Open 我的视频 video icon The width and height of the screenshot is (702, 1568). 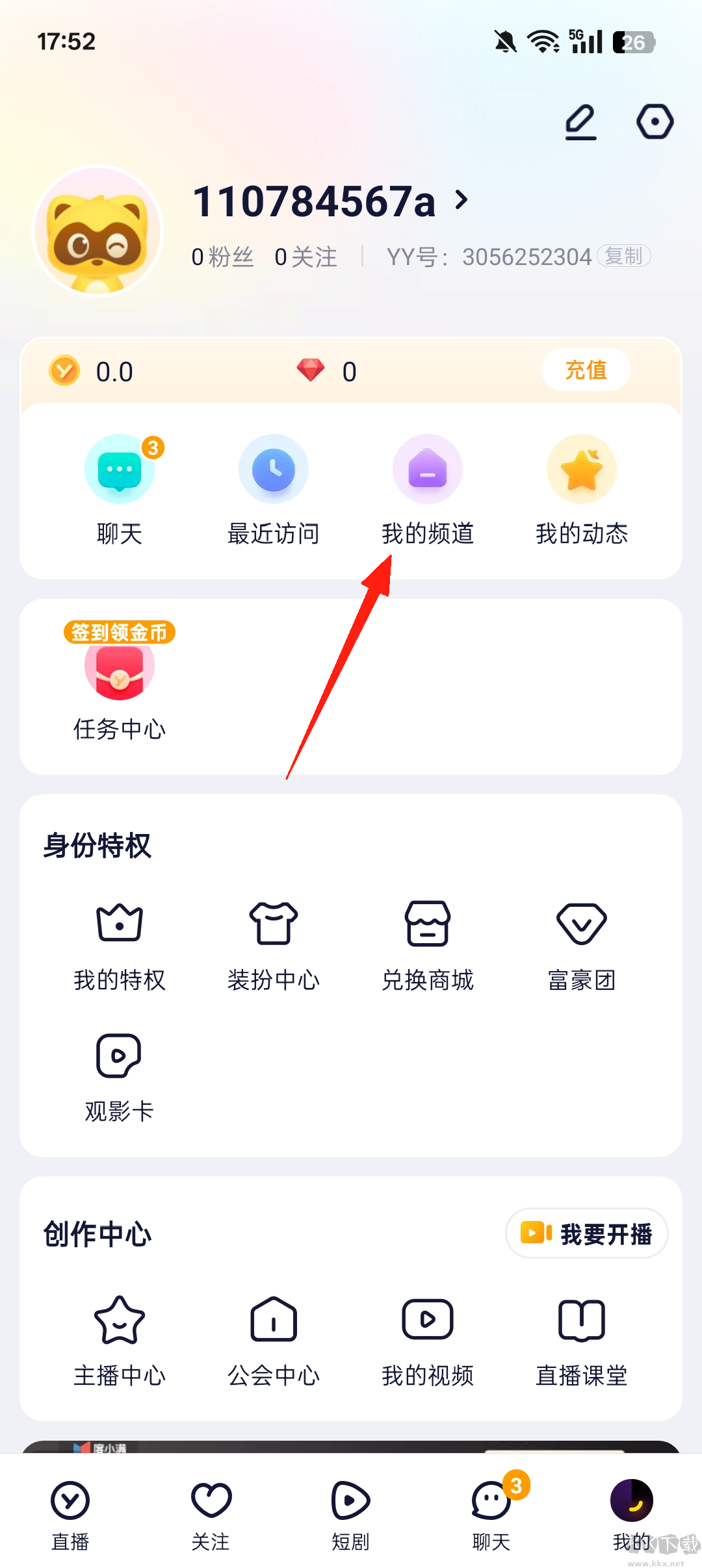pyautogui.click(x=428, y=1322)
